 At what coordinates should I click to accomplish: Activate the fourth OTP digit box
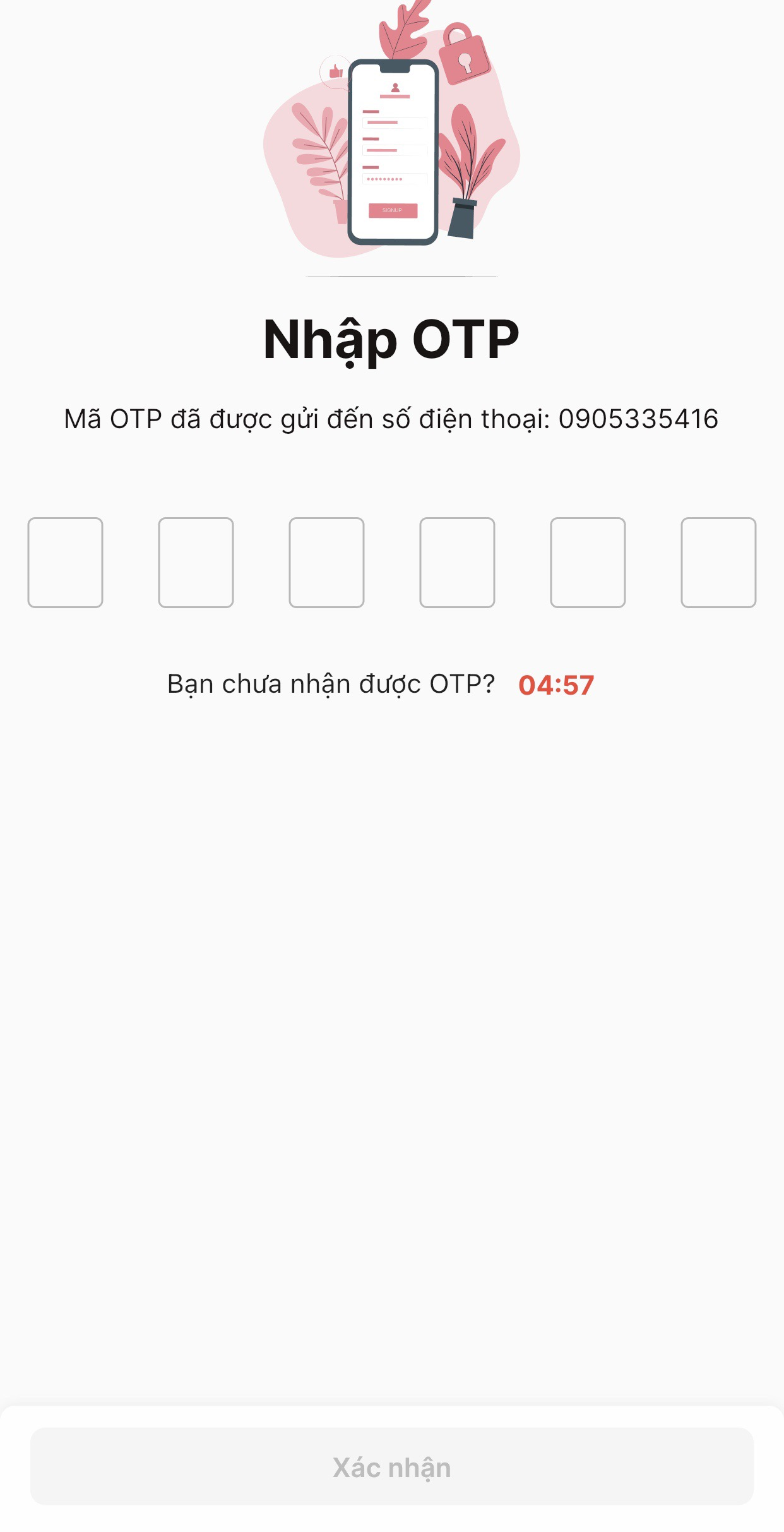click(x=457, y=562)
